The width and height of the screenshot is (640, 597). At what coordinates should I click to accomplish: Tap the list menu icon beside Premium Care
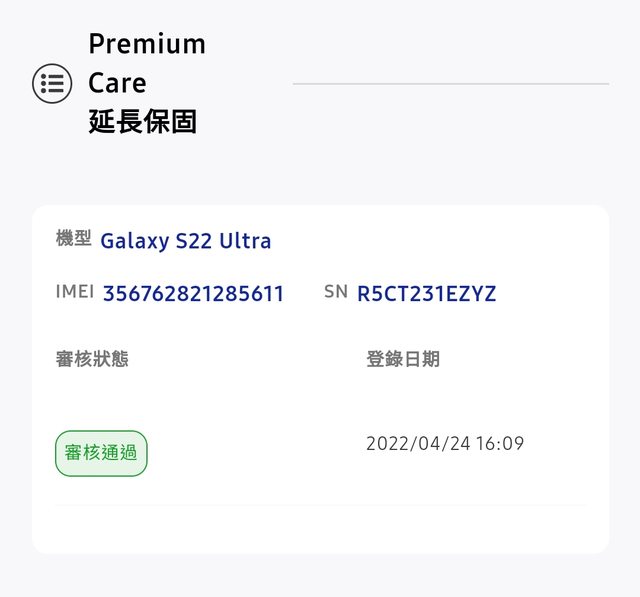tap(52, 83)
